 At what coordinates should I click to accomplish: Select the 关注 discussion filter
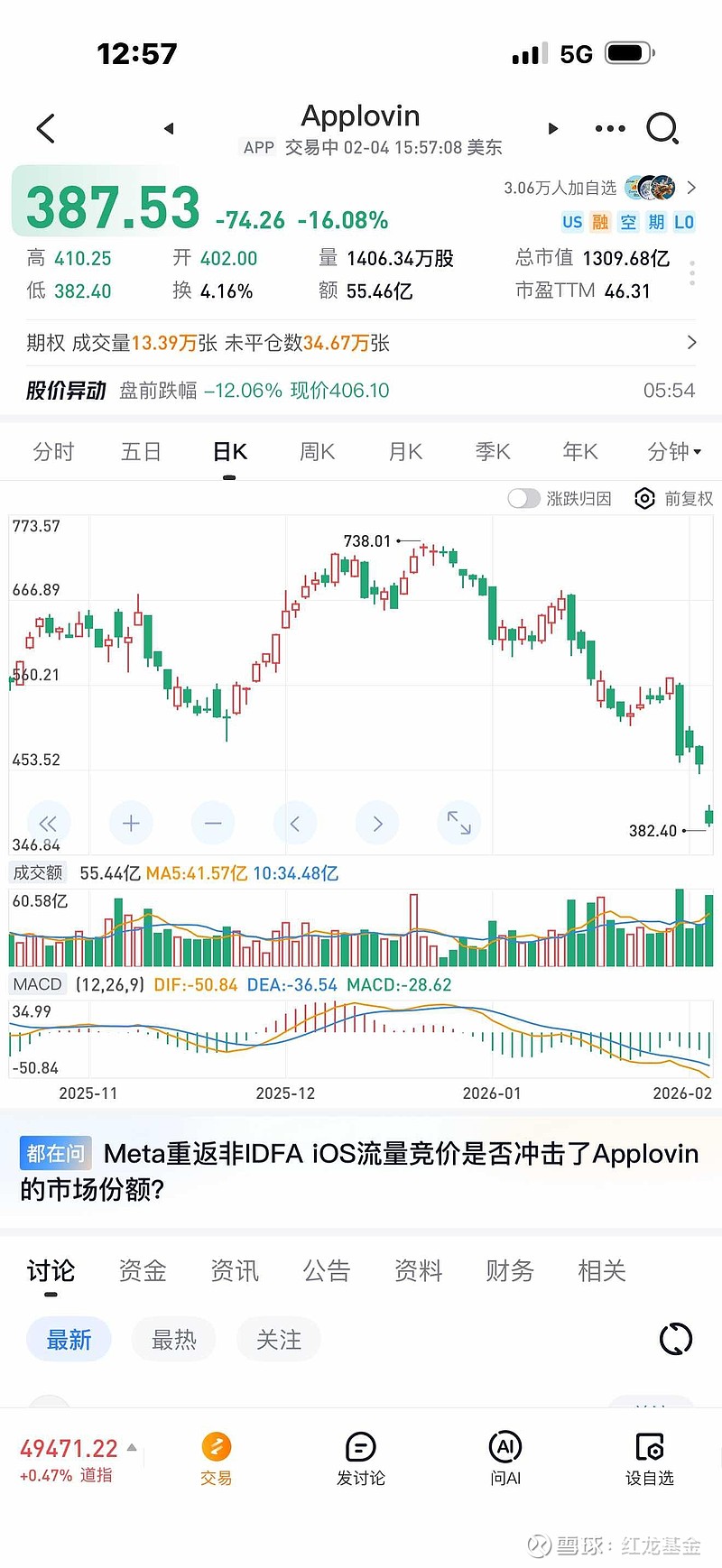tap(279, 1340)
